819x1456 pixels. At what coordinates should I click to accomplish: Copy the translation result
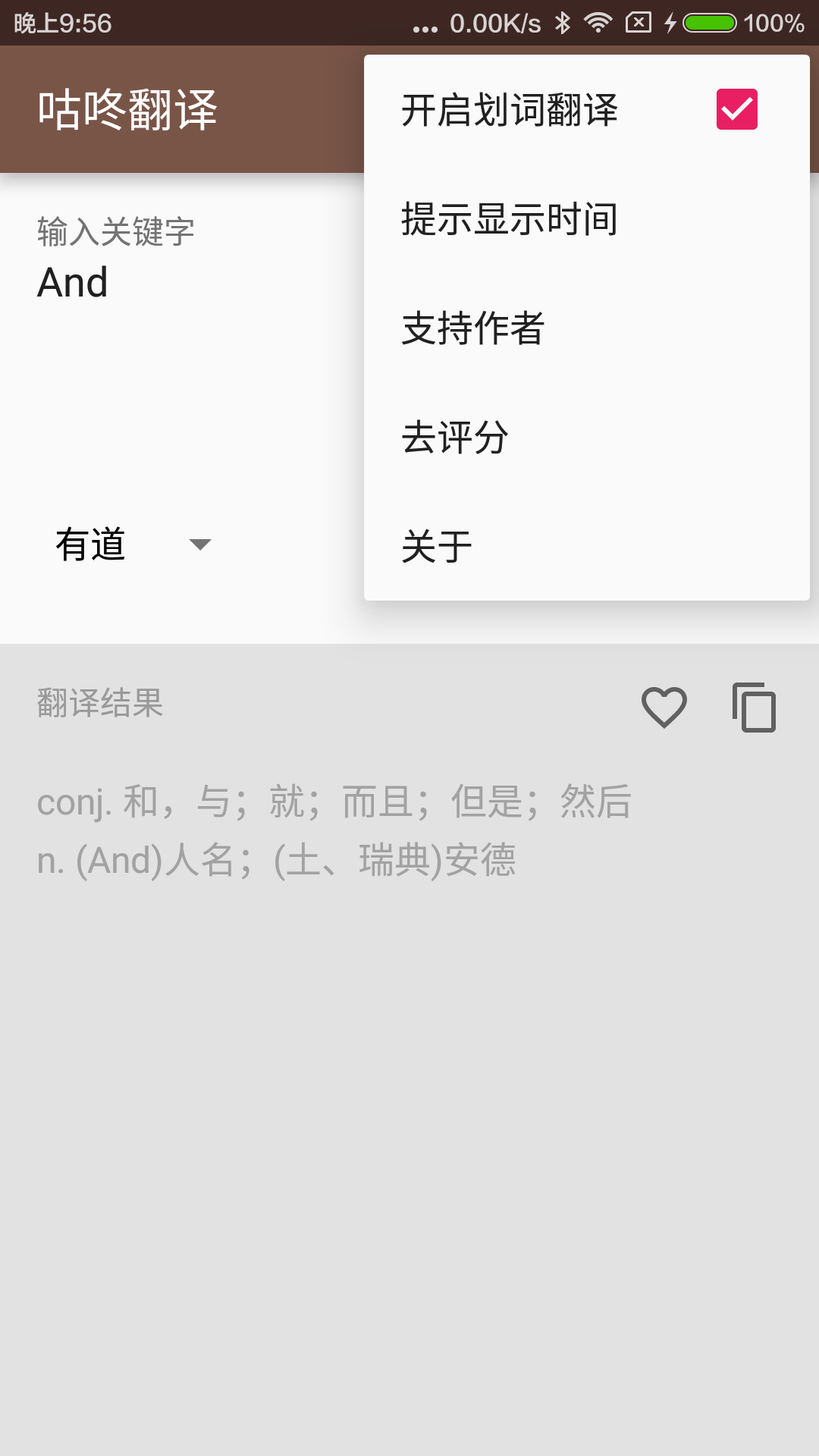[754, 707]
